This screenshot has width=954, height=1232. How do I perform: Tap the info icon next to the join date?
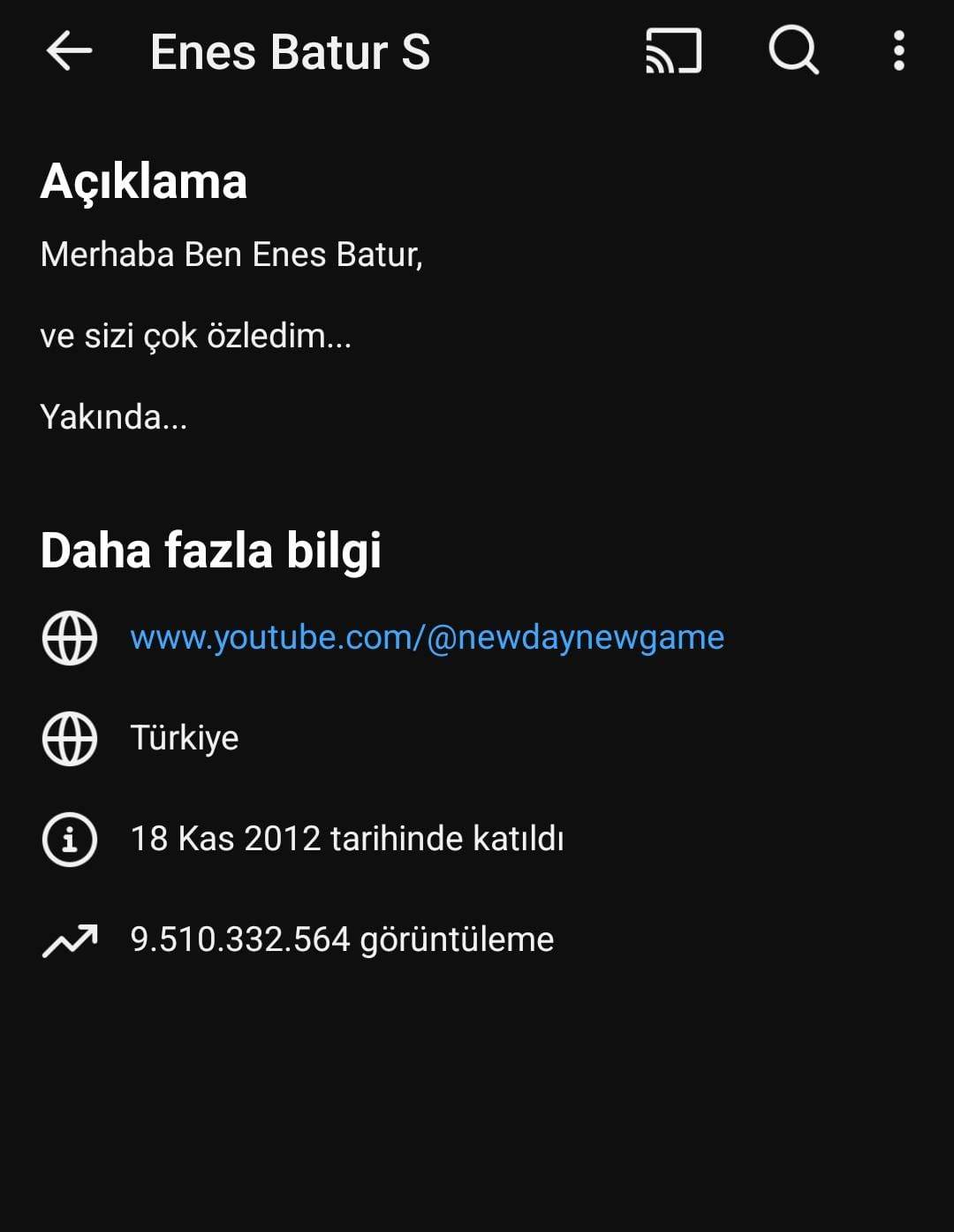click(70, 839)
